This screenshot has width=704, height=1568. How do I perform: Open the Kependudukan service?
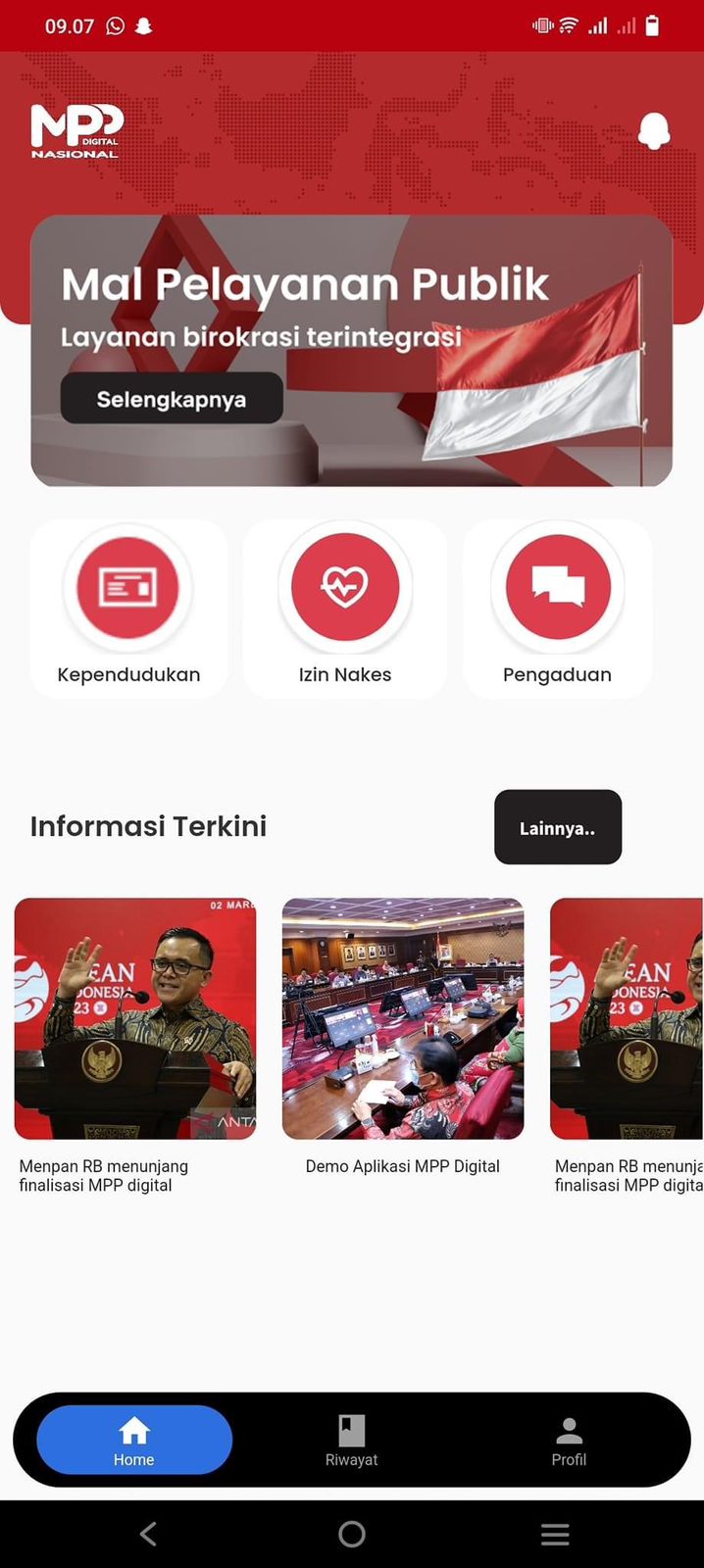128,608
